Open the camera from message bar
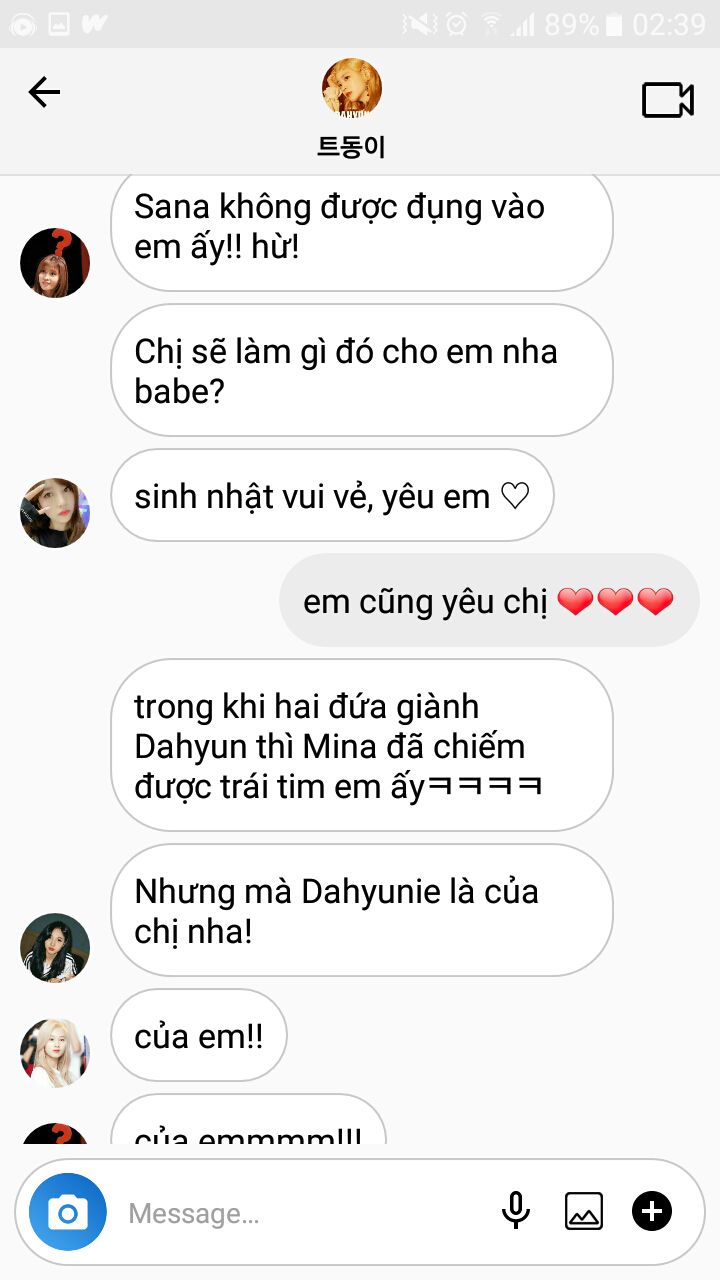 (67, 1213)
